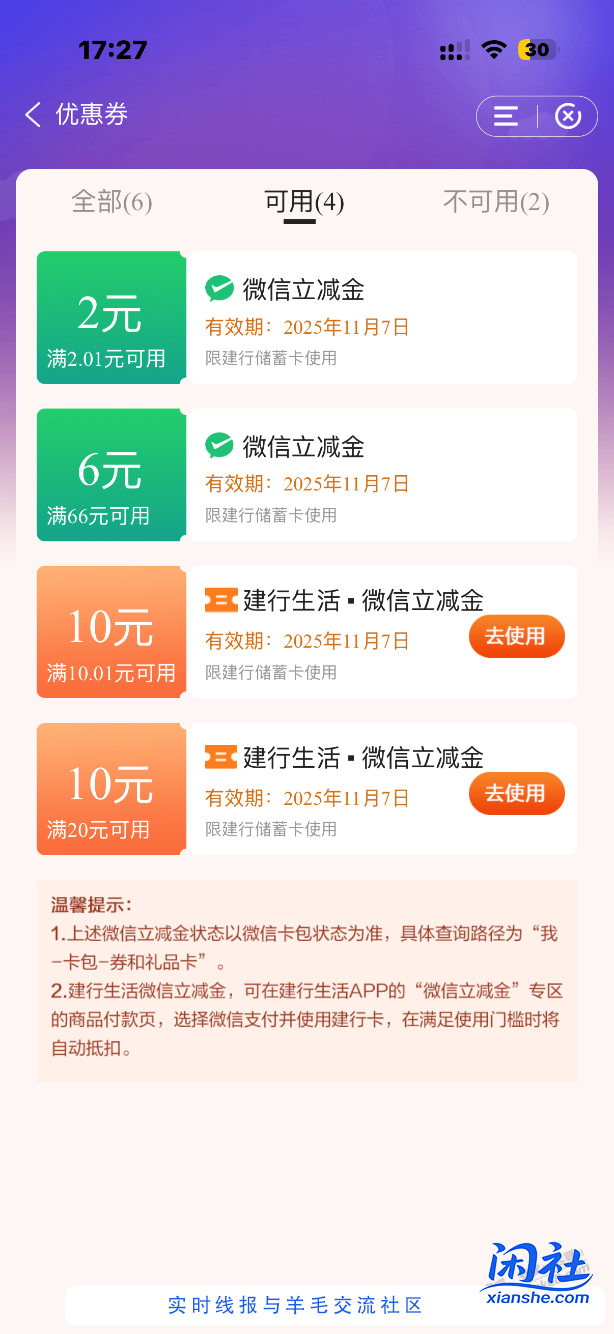Screen dimensions: 614x1334
Task: Open the mini program menu icon
Action: [x=506, y=117]
